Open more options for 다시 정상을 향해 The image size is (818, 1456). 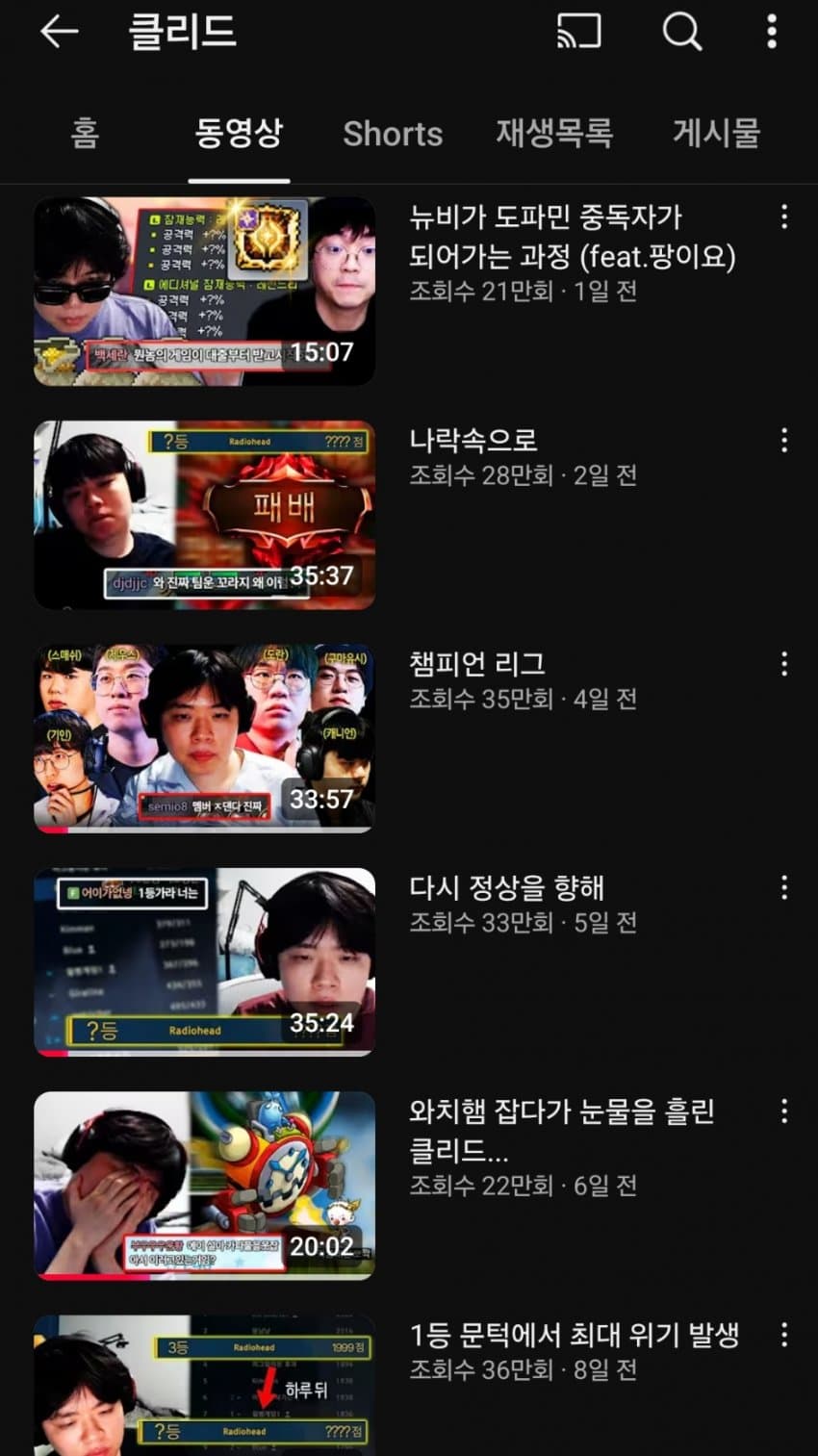[x=784, y=887]
